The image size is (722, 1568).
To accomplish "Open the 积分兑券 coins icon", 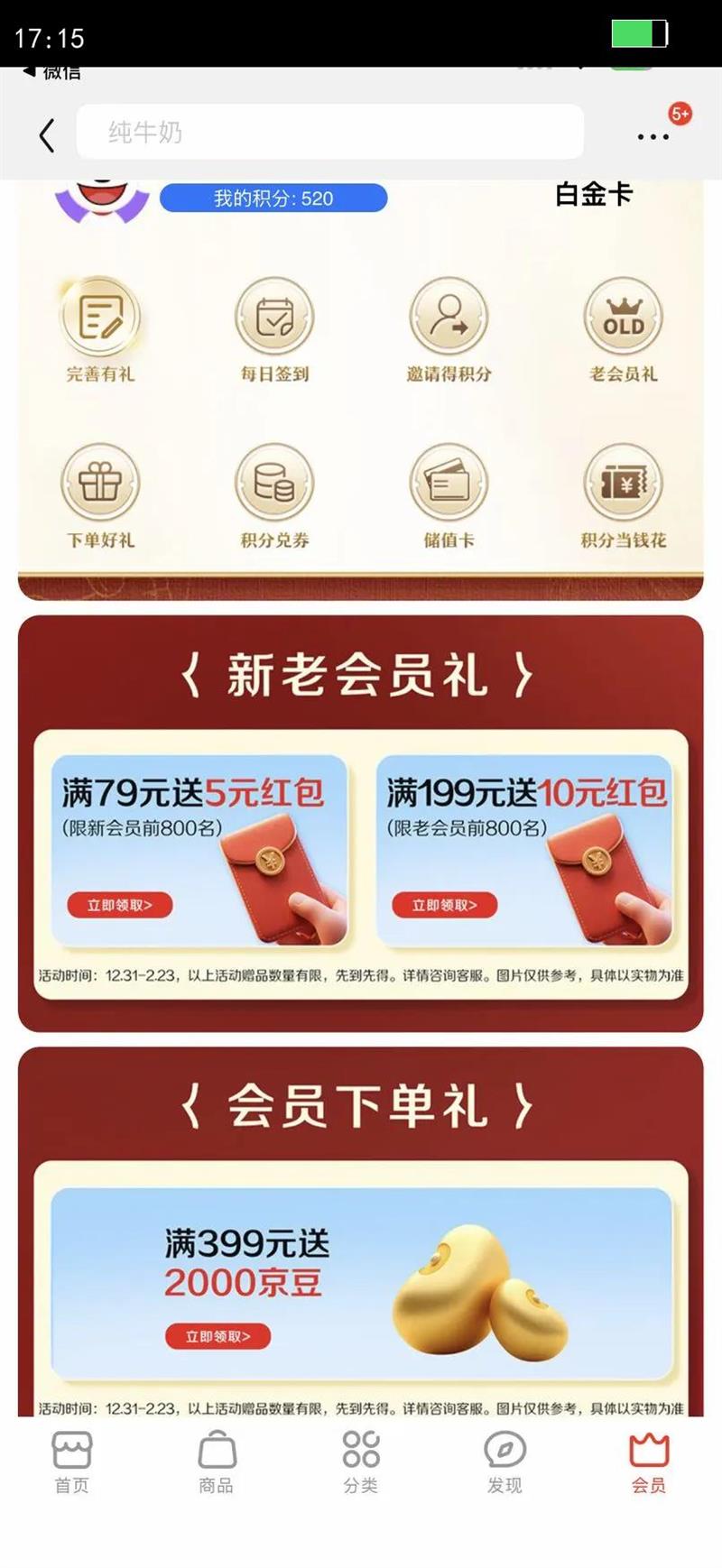I will pyautogui.click(x=275, y=484).
